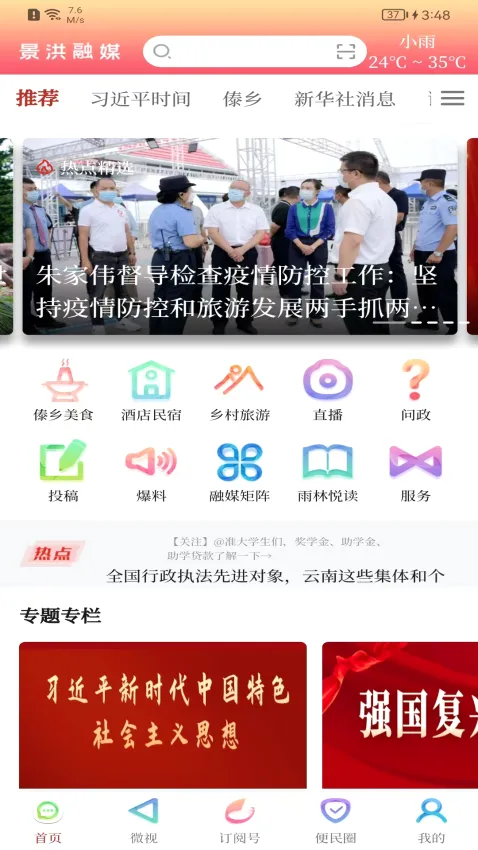The width and height of the screenshot is (478, 850).
Task: Open 融媒矩阵
Action: [x=239, y=471]
